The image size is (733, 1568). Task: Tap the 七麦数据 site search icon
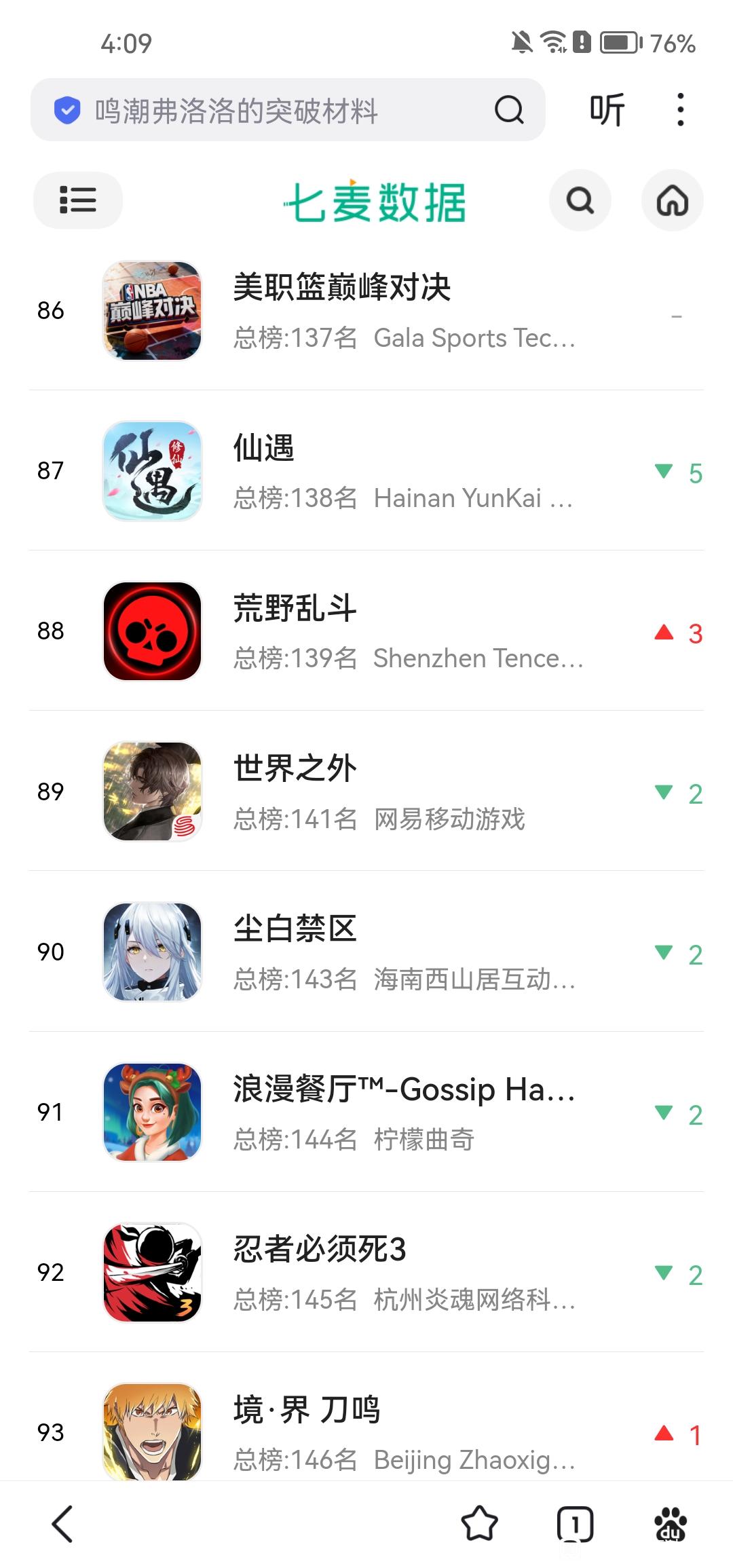tap(580, 200)
